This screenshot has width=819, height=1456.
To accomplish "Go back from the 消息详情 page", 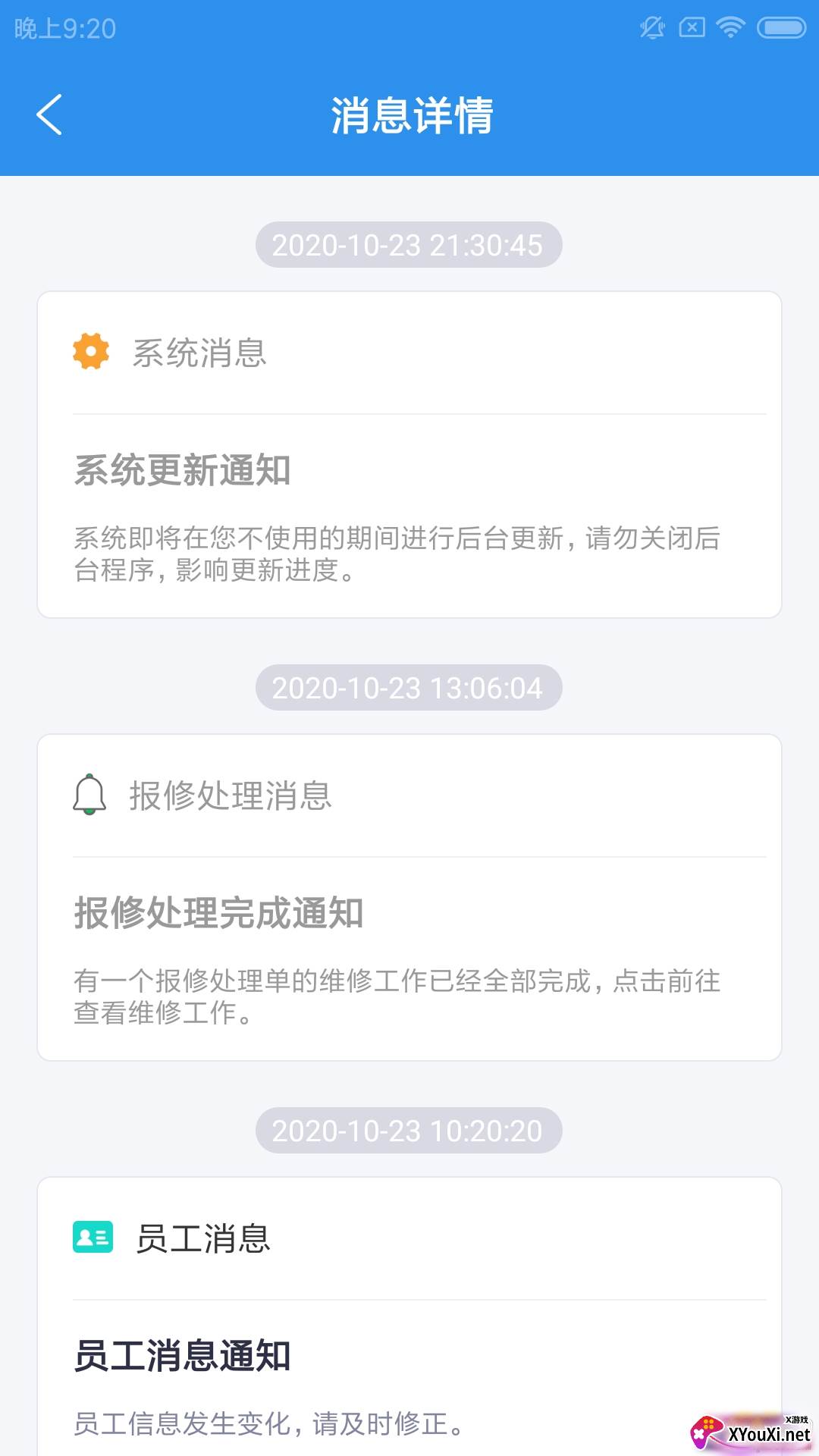I will pos(50,115).
